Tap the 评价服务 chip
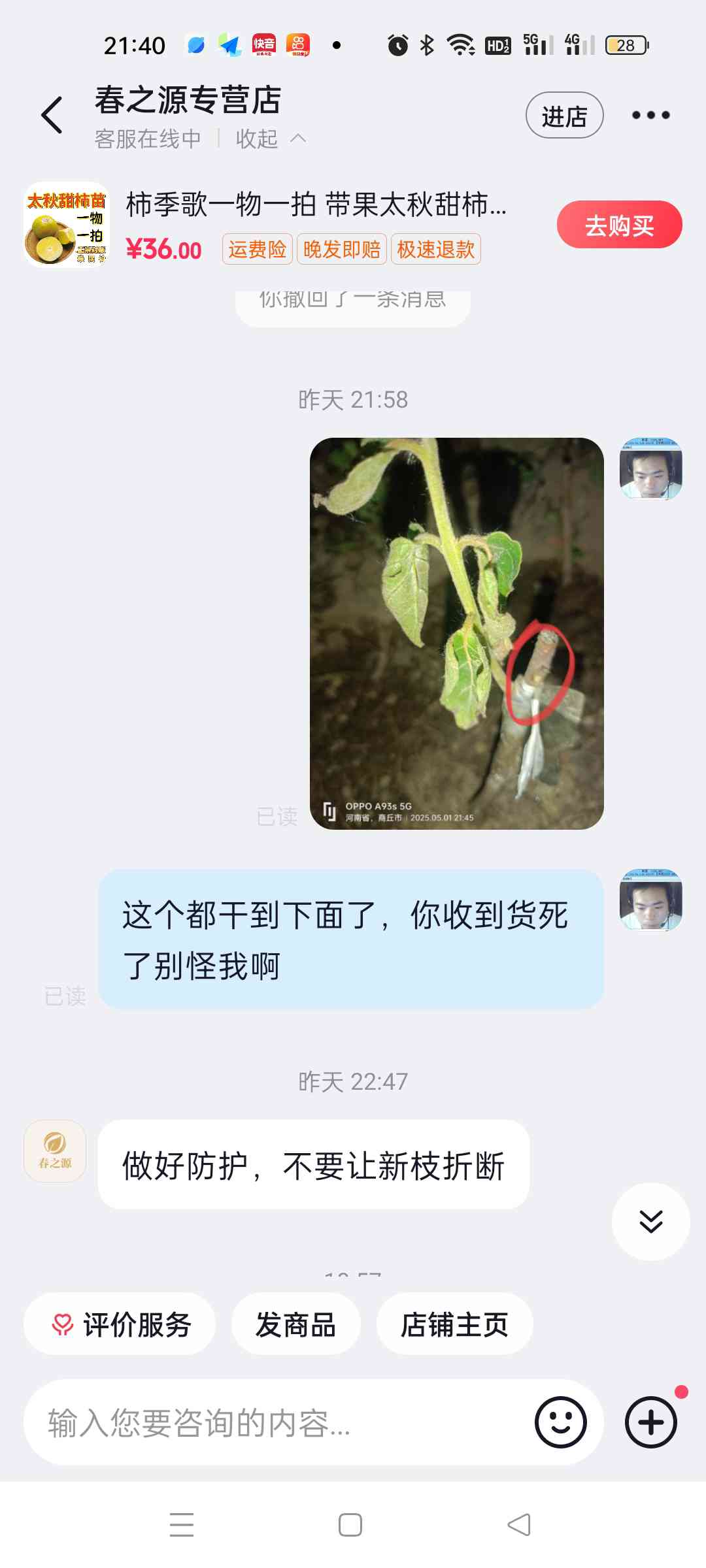This screenshot has height=1568, width=706. pos(120,1324)
